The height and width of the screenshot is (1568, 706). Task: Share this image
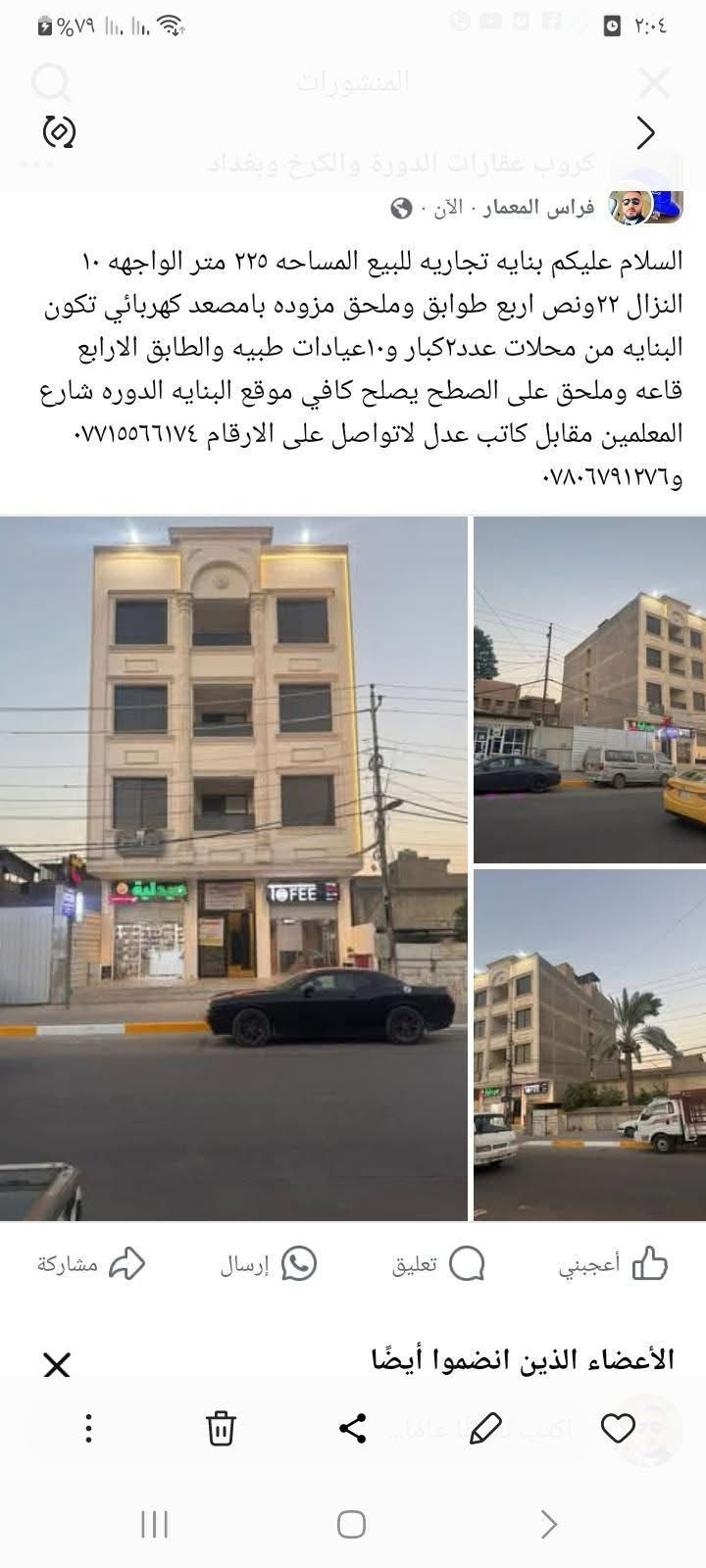point(352,1428)
